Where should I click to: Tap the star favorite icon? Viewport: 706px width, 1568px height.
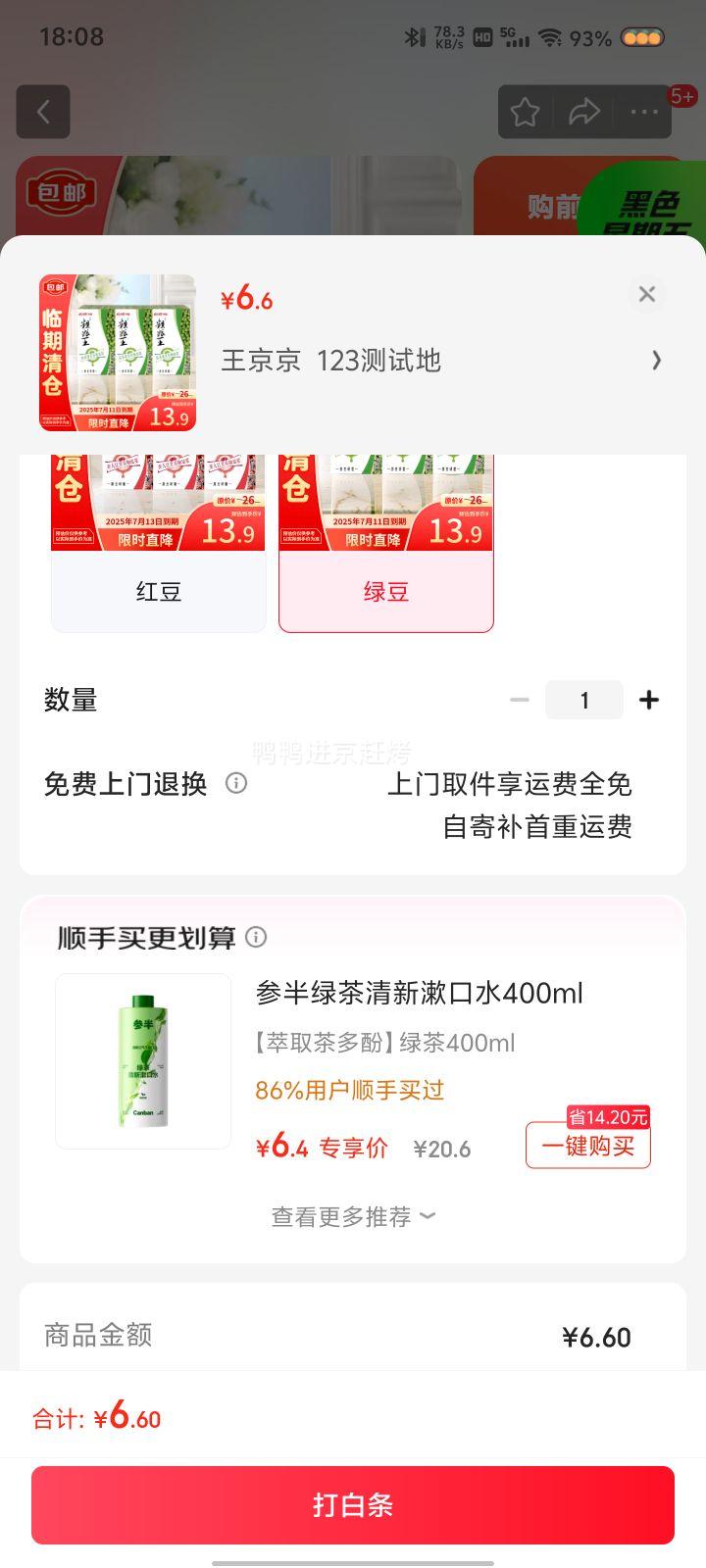[x=526, y=112]
